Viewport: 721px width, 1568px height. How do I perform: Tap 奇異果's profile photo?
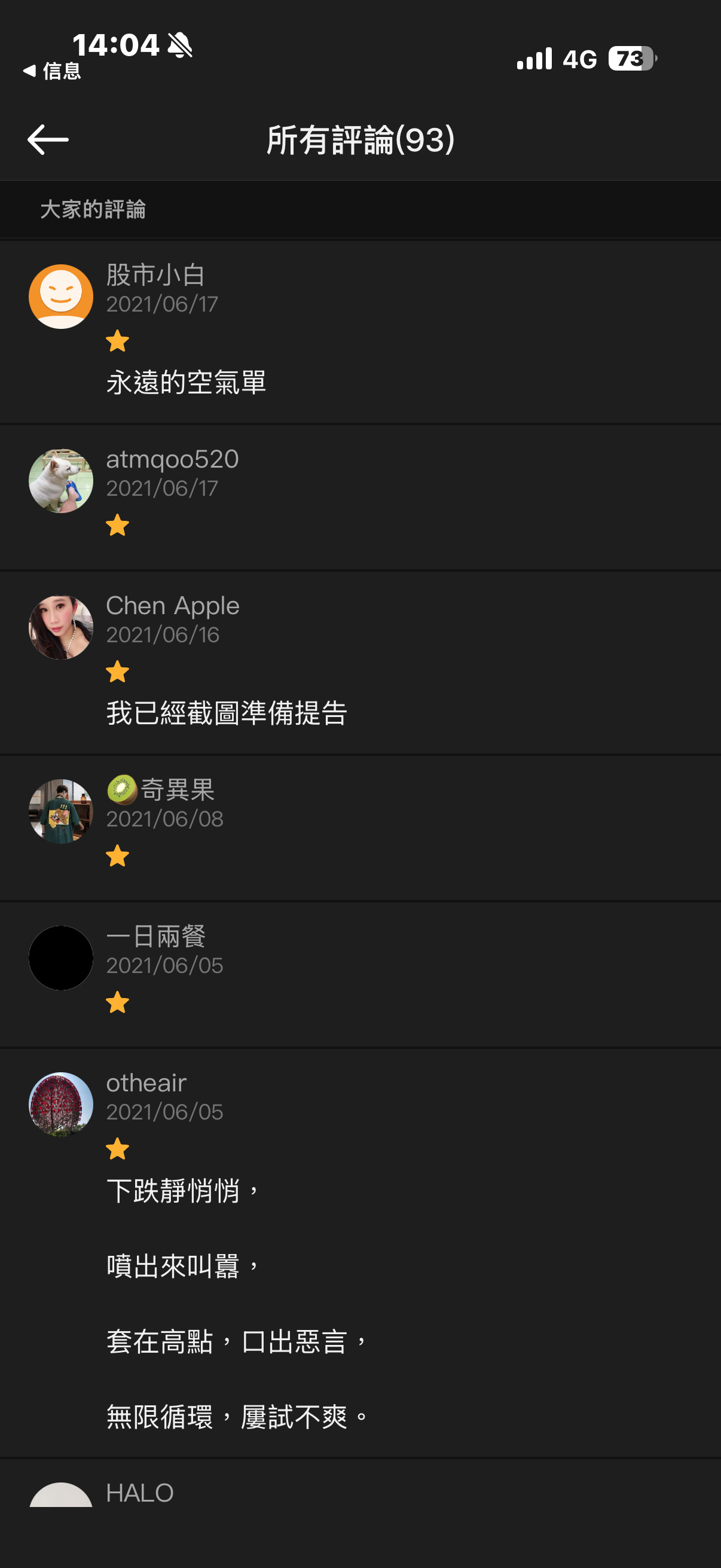click(x=61, y=812)
